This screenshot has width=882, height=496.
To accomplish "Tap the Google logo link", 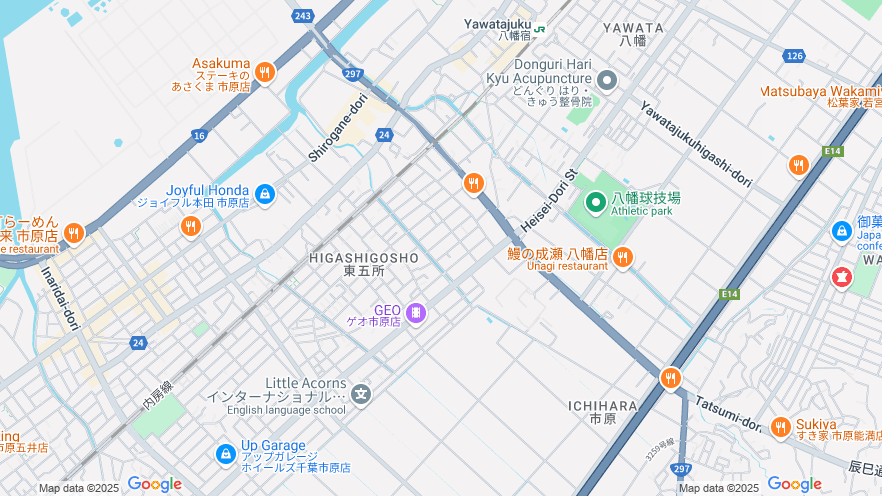I will pyautogui.click(x=154, y=485).
